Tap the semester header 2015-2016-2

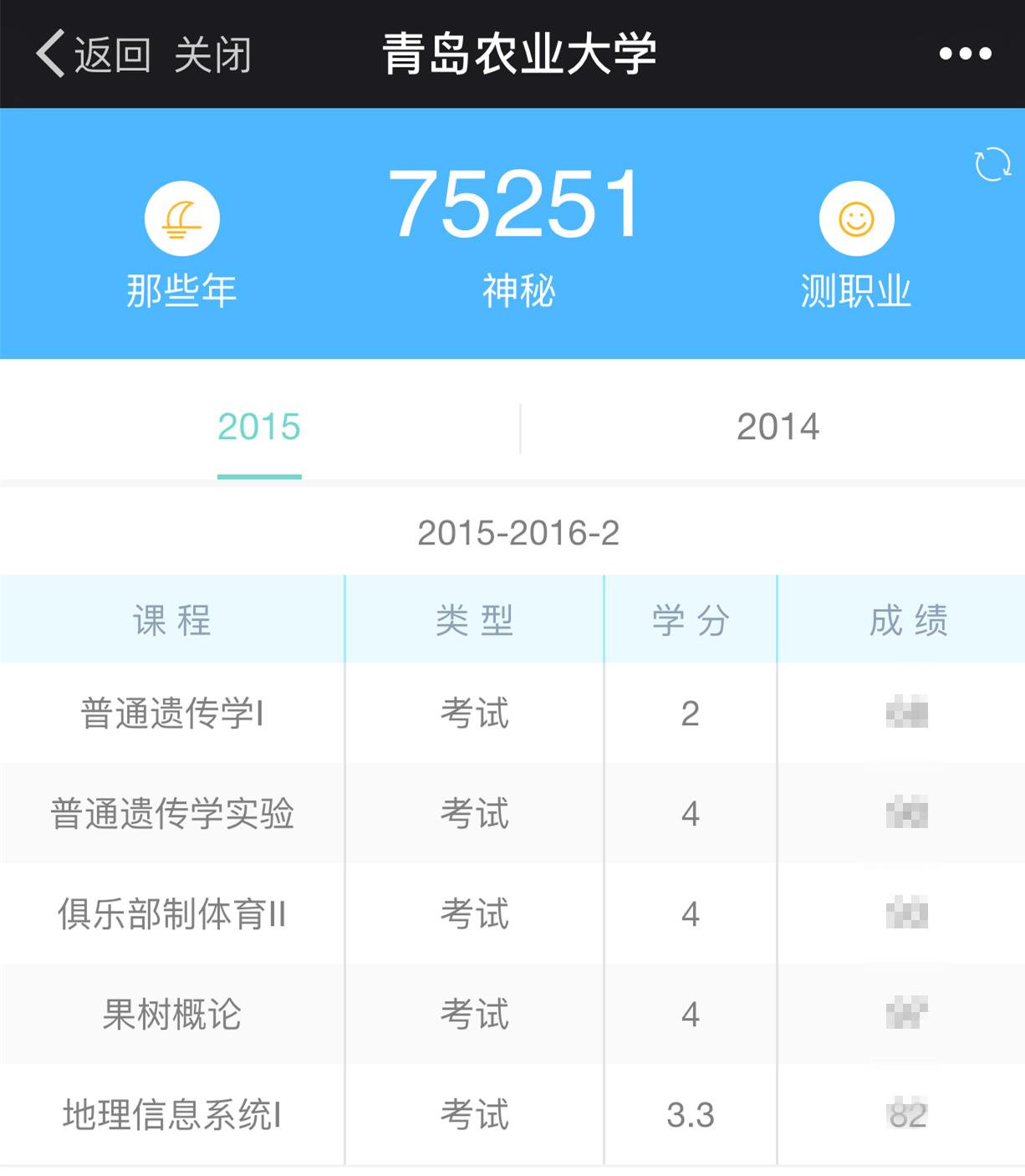coord(520,534)
